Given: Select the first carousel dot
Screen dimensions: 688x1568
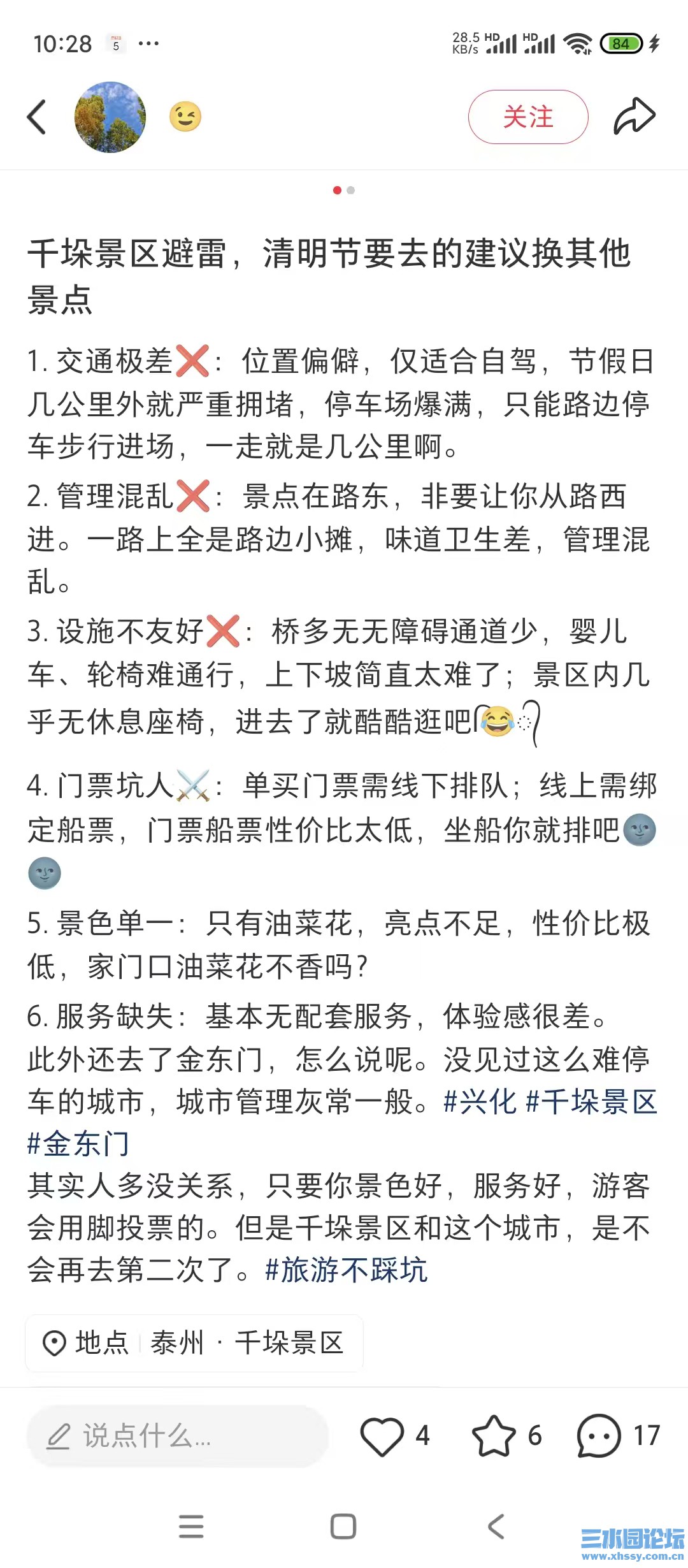Looking at the screenshot, I should click(x=336, y=189).
